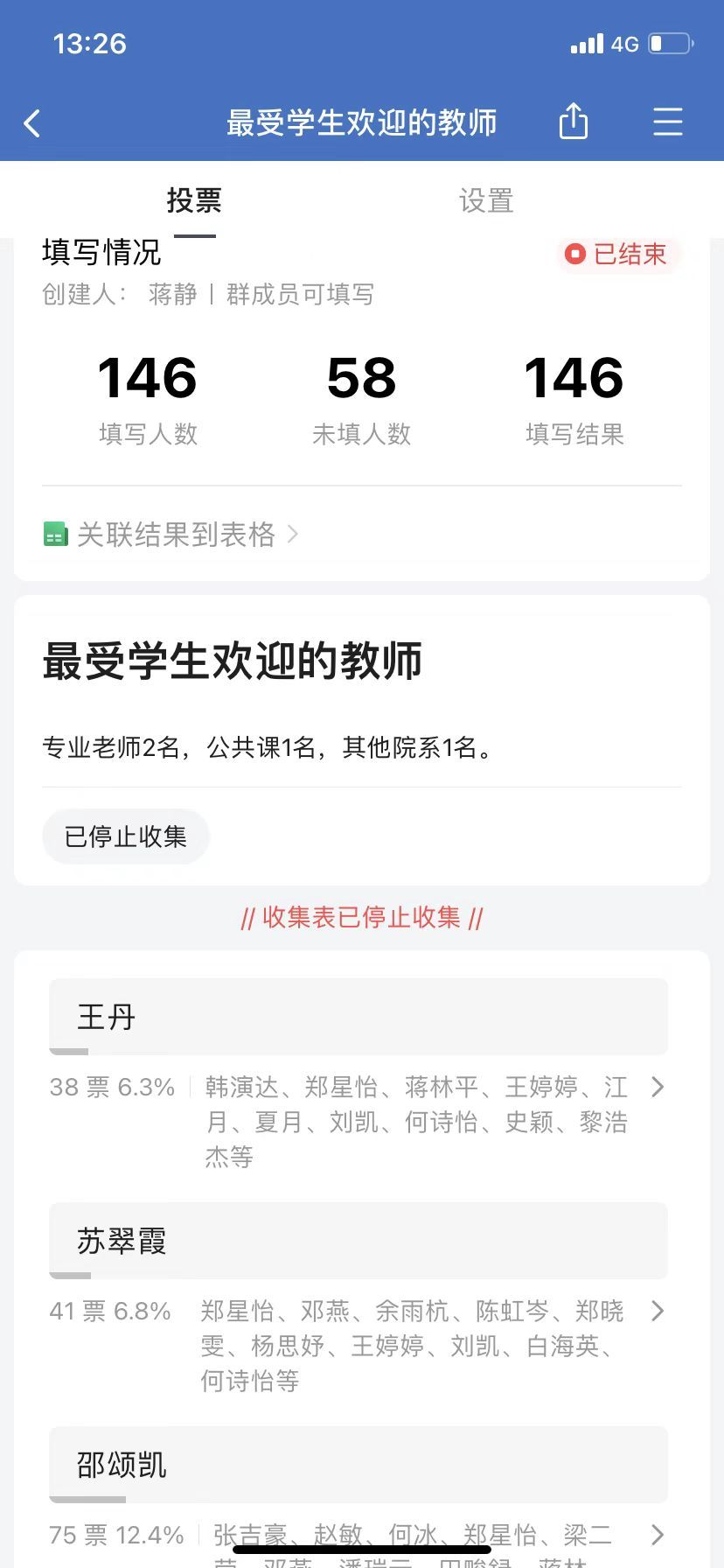The height and width of the screenshot is (1568, 724).
Task: Expand voter list for 王丹
Action: tap(658, 1087)
